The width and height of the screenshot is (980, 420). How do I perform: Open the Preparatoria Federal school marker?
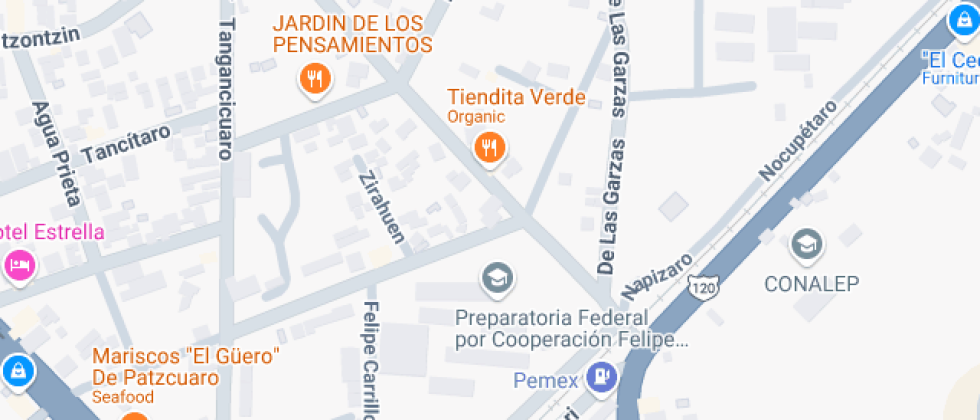click(496, 279)
